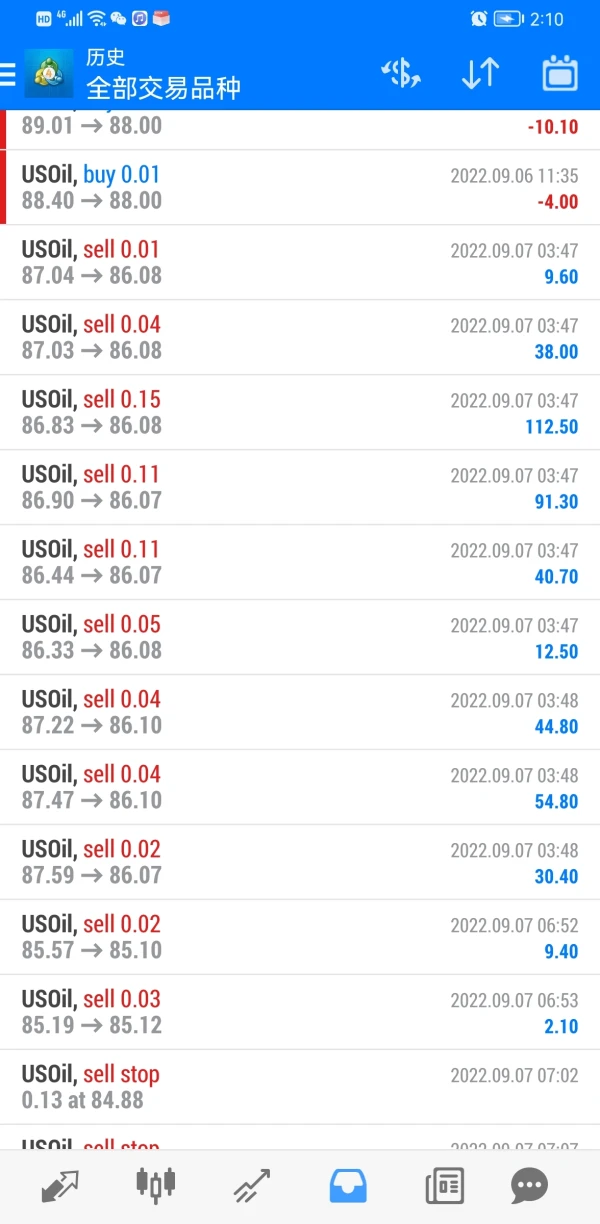Open the Chat messages tab

point(529,1186)
